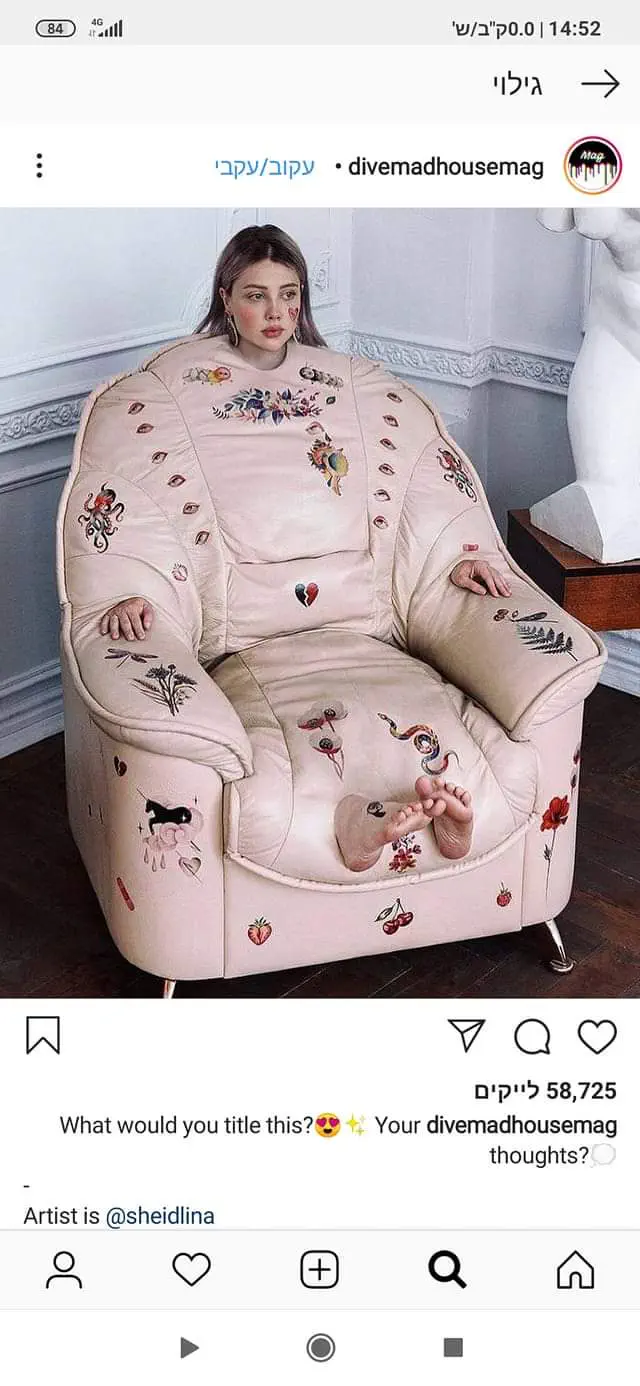The height and width of the screenshot is (1386, 640).
Task: Open the divemadhousemag username in post header
Action: pyautogui.click(x=445, y=166)
